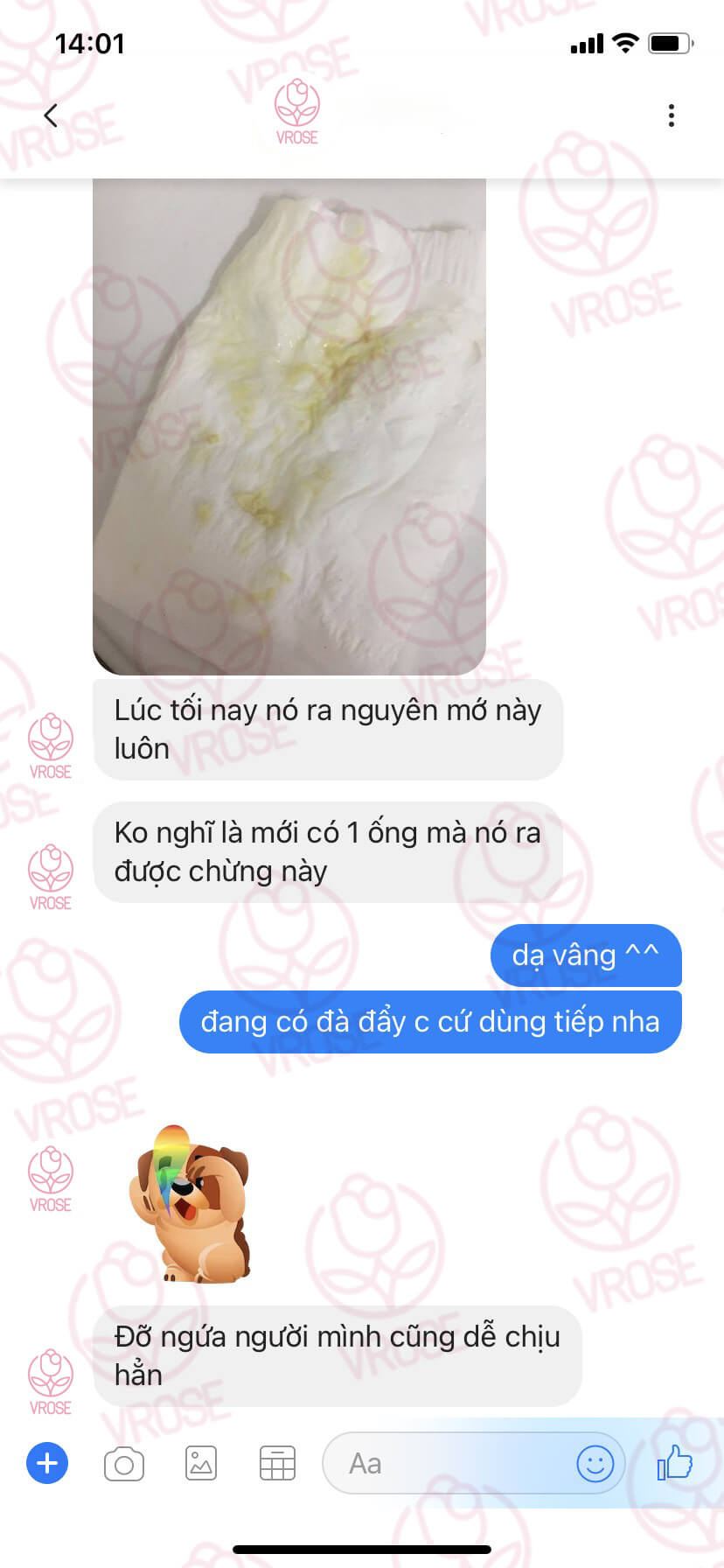724x1568 pixels.
Task: Send a thumbs-up like
Action: tap(675, 1462)
